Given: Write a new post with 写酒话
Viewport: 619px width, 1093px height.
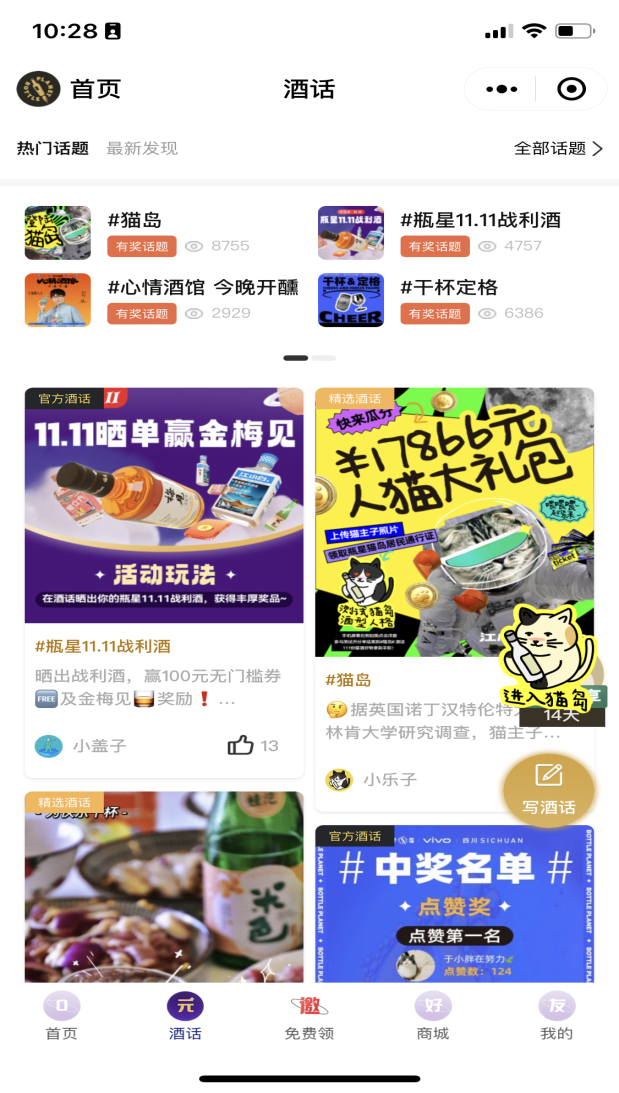Looking at the screenshot, I should (549, 788).
